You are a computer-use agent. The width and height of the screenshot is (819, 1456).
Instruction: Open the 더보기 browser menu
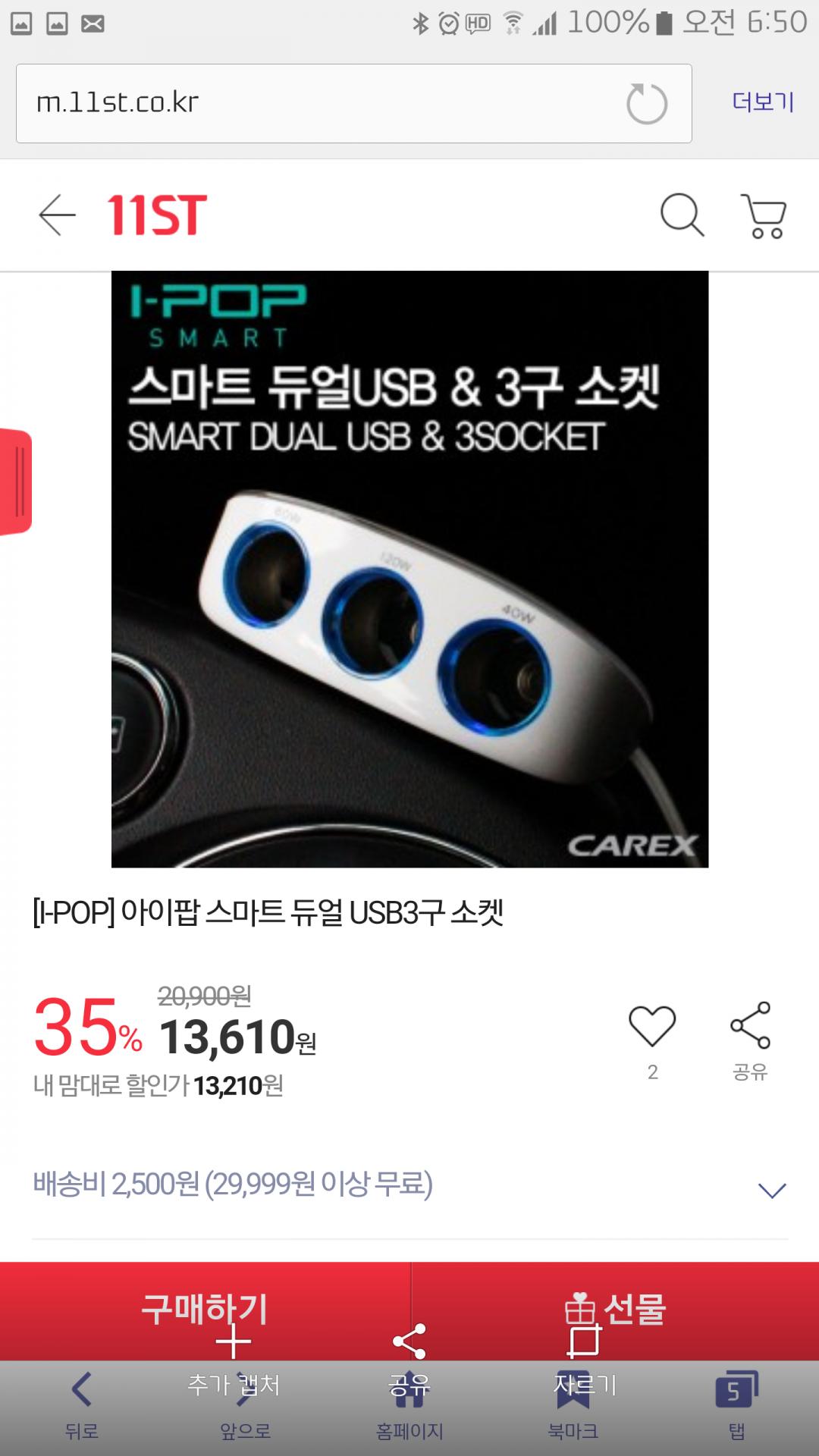pos(763,102)
